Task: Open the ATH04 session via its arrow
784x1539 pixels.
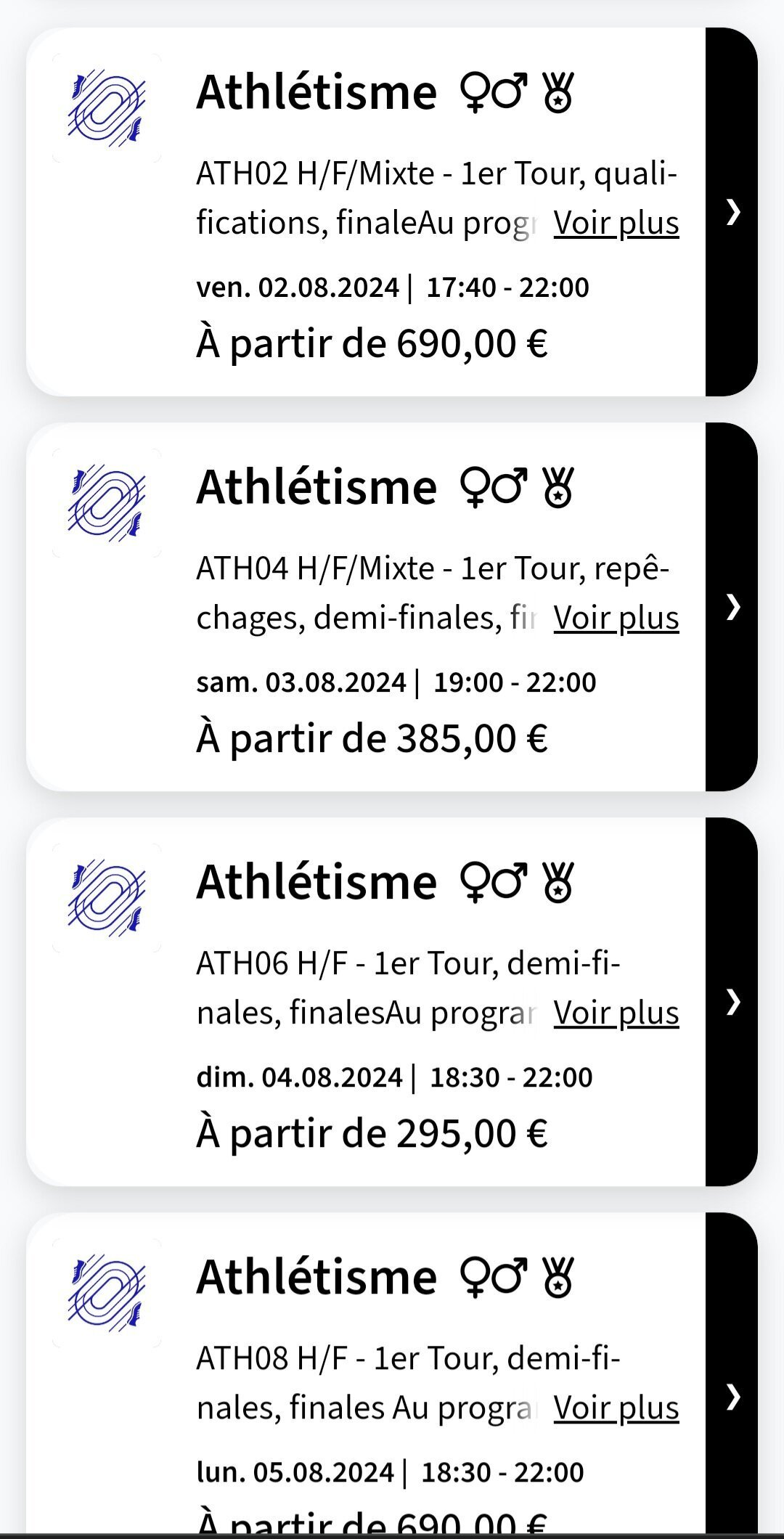Action: 732,607
